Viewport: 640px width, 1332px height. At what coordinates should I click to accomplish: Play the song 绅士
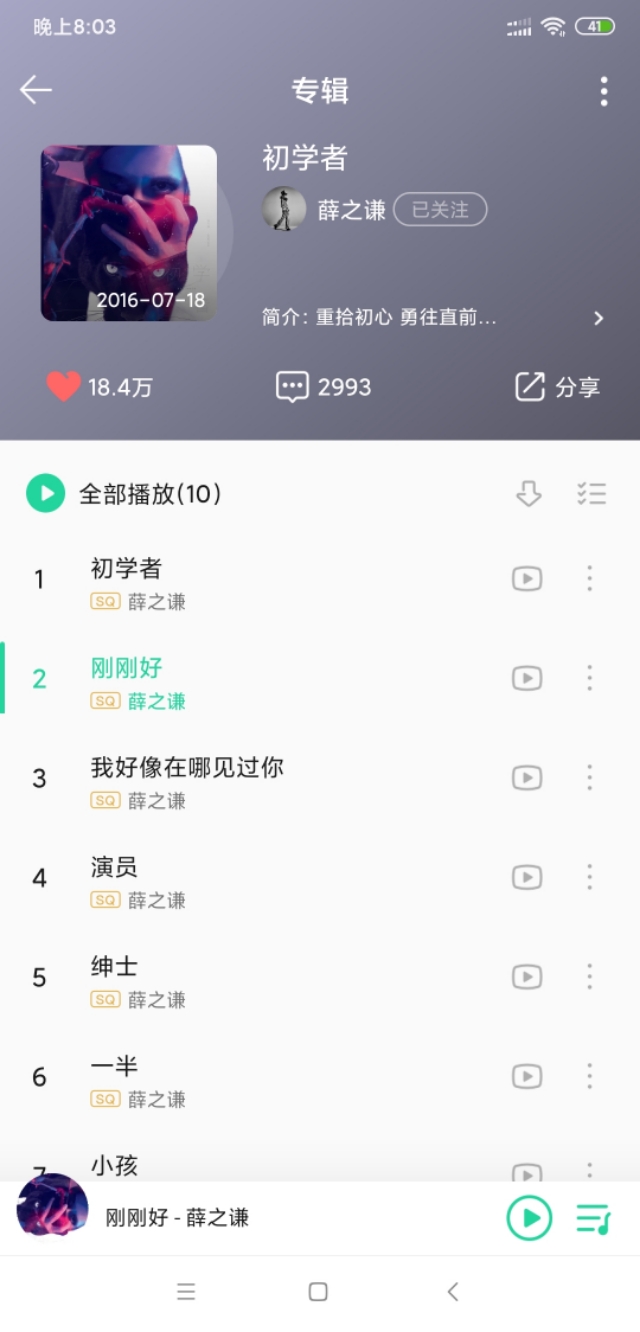tap(114, 967)
